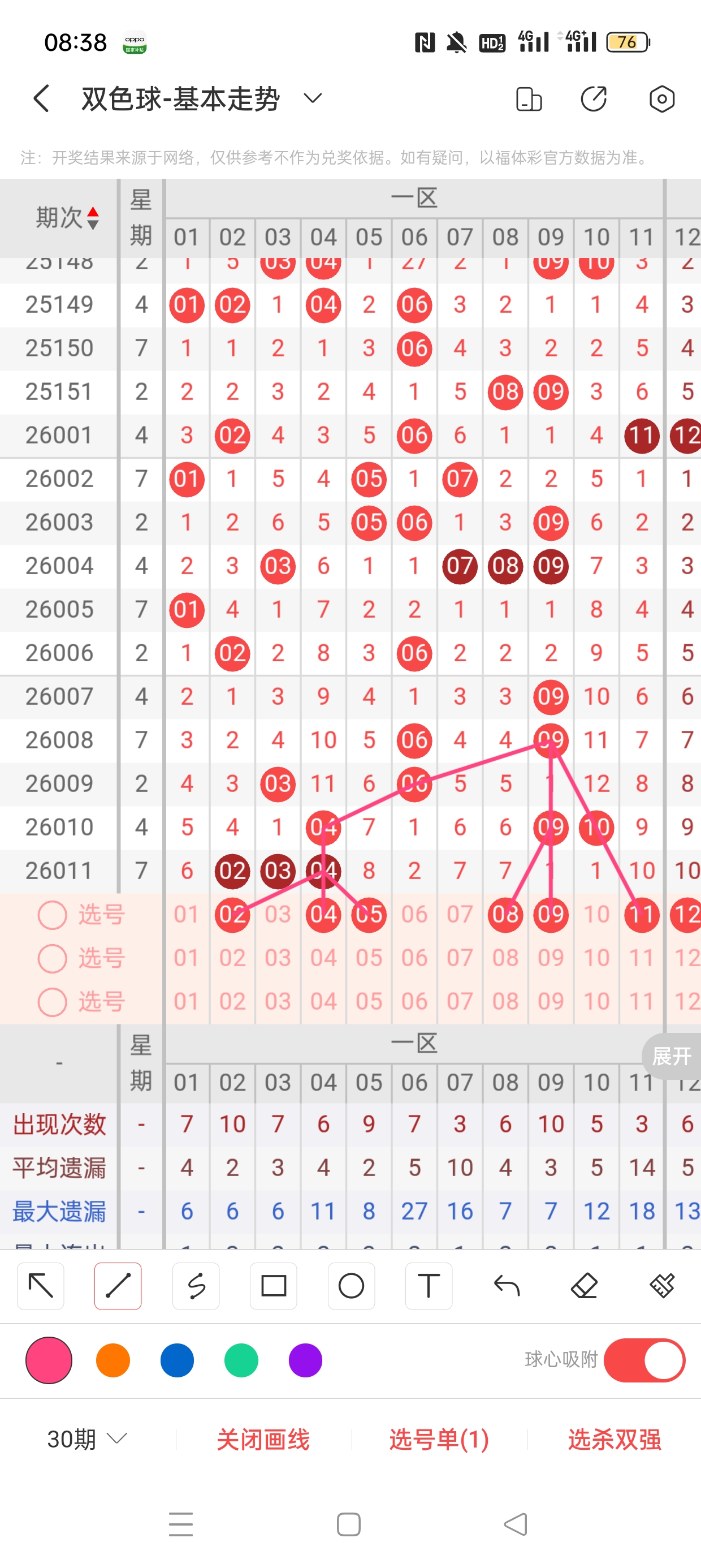Select the straight line drawing tool
The image size is (701, 1568).
[118, 1286]
